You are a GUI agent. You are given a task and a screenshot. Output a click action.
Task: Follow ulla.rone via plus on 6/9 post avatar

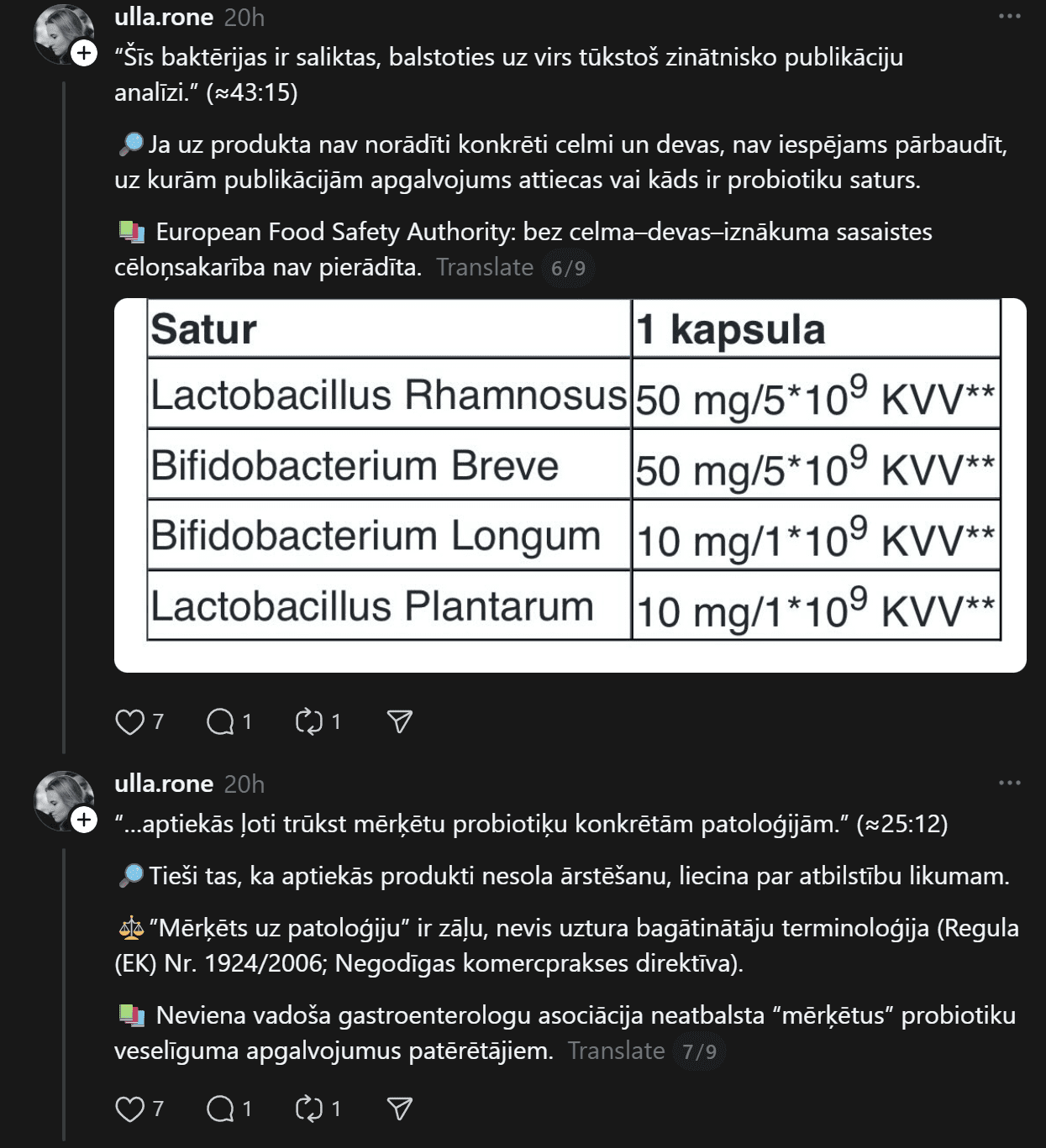pyautogui.click(x=84, y=53)
